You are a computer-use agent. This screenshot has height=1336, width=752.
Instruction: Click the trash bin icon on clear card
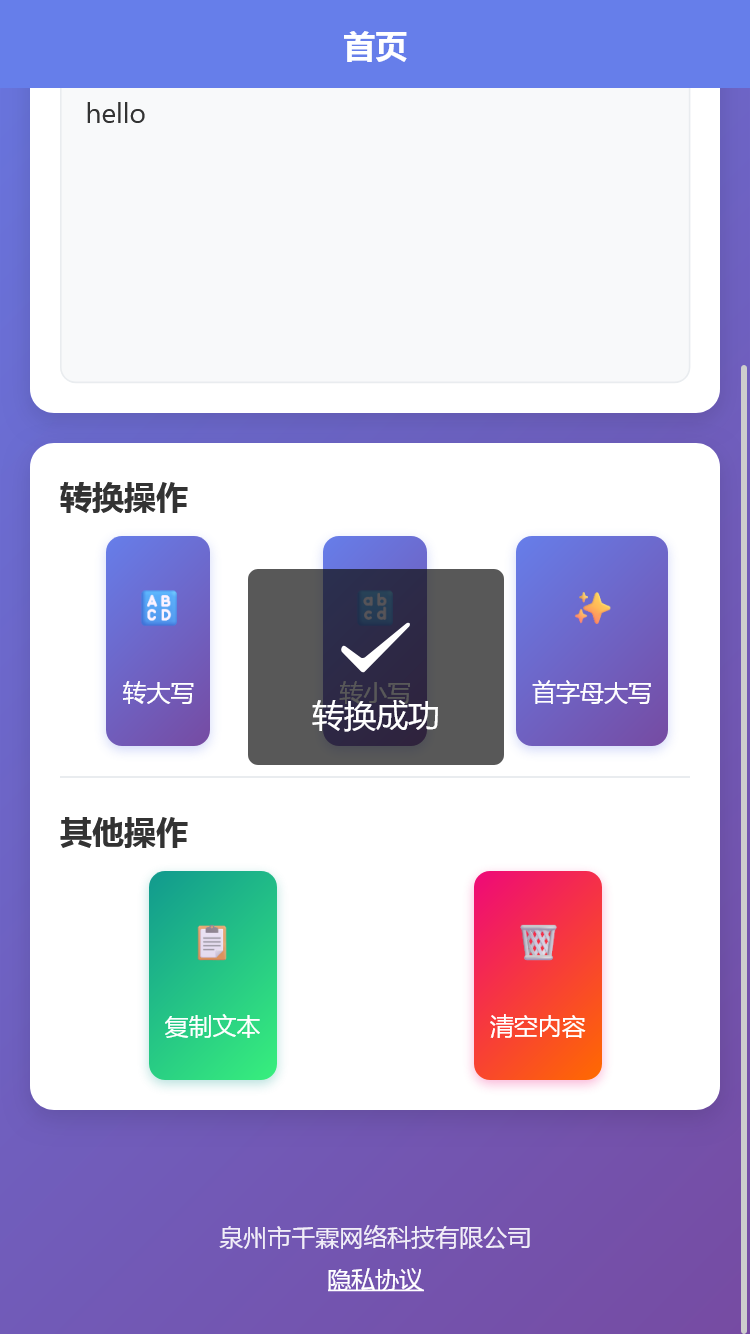538,941
